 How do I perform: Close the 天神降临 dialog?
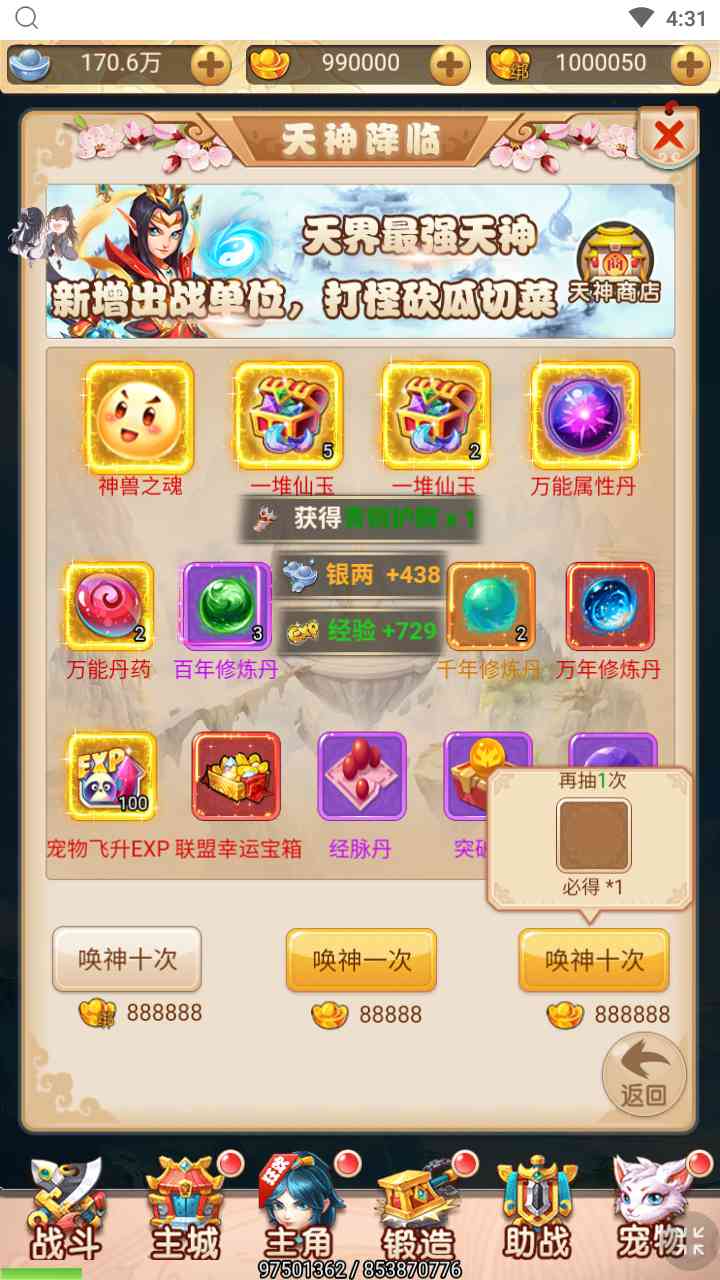[668, 135]
